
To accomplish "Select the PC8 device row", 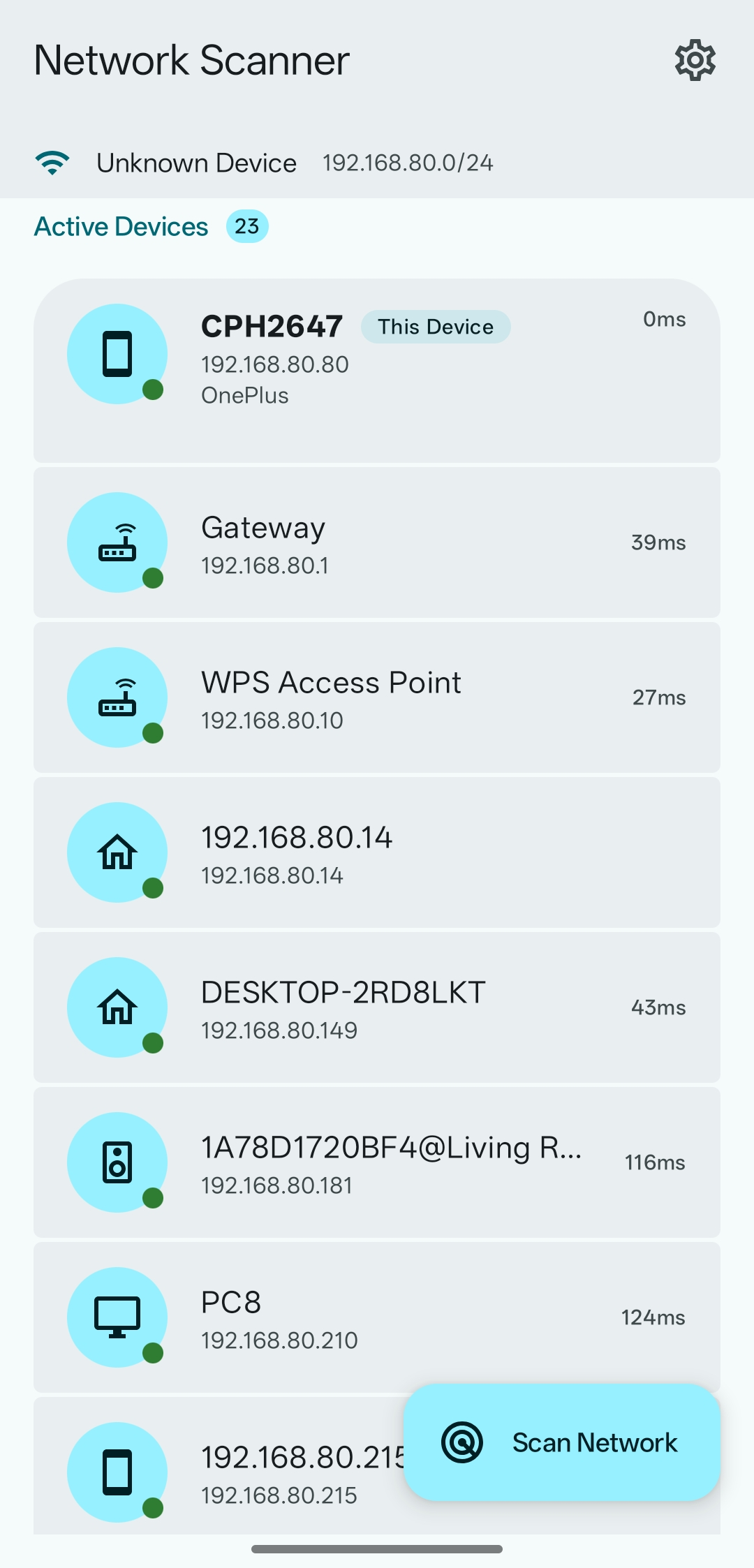I will [377, 1317].
